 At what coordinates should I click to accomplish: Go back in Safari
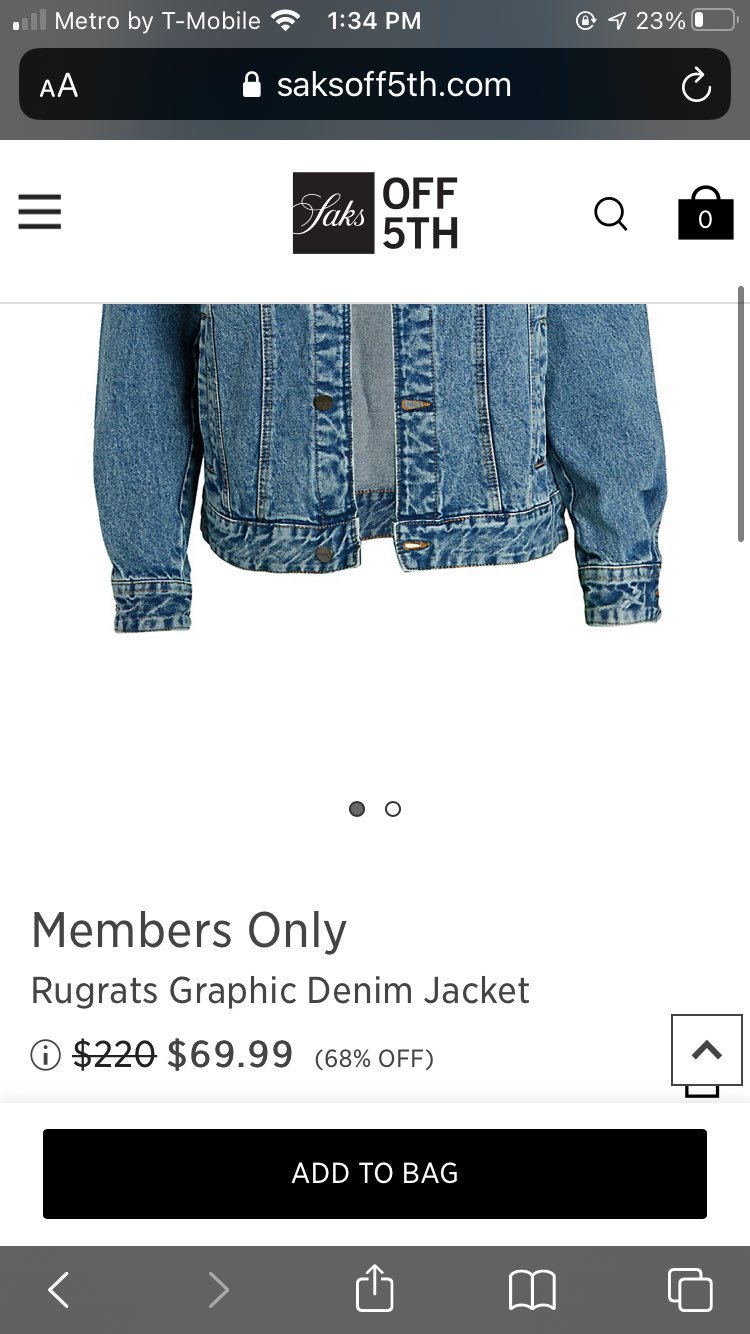click(59, 1290)
